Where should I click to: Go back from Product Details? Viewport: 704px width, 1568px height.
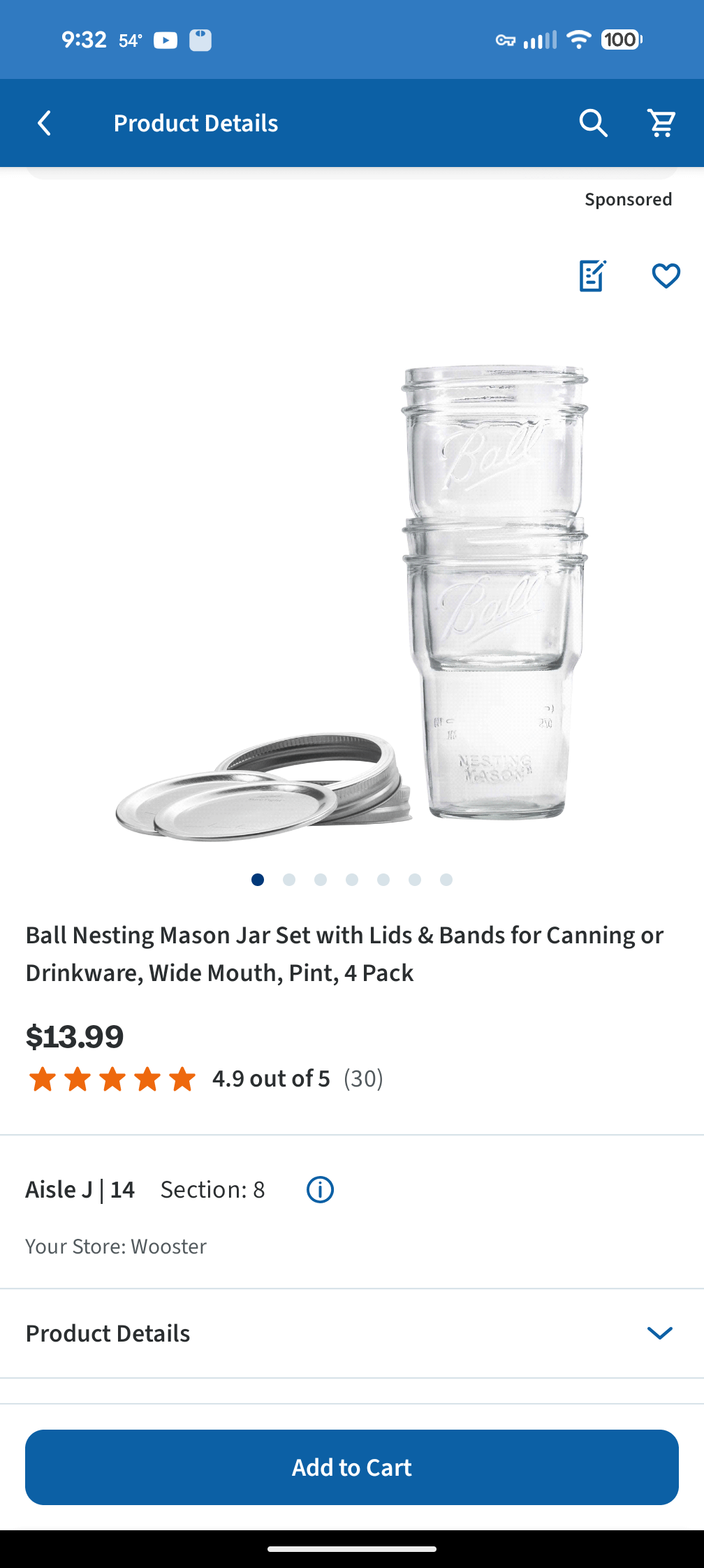45,123
